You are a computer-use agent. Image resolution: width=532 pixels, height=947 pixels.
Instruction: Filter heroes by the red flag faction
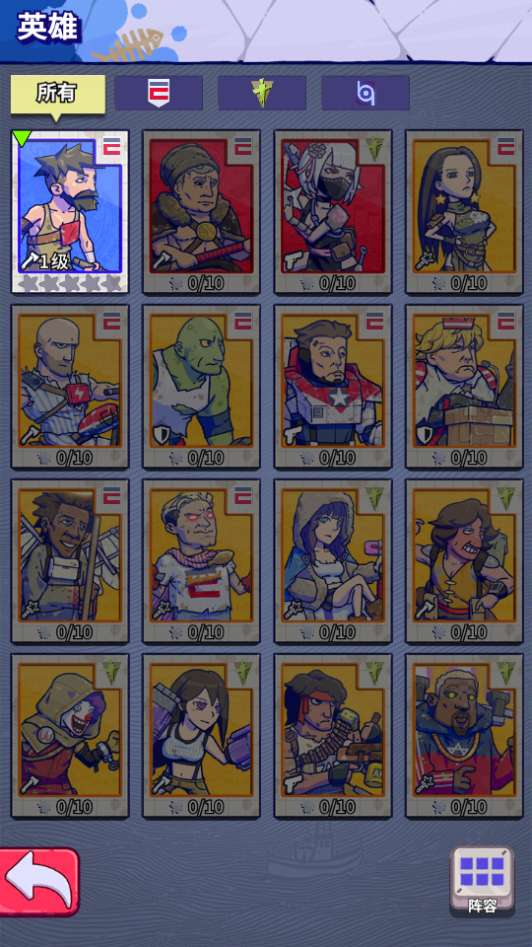pos(159,93)
